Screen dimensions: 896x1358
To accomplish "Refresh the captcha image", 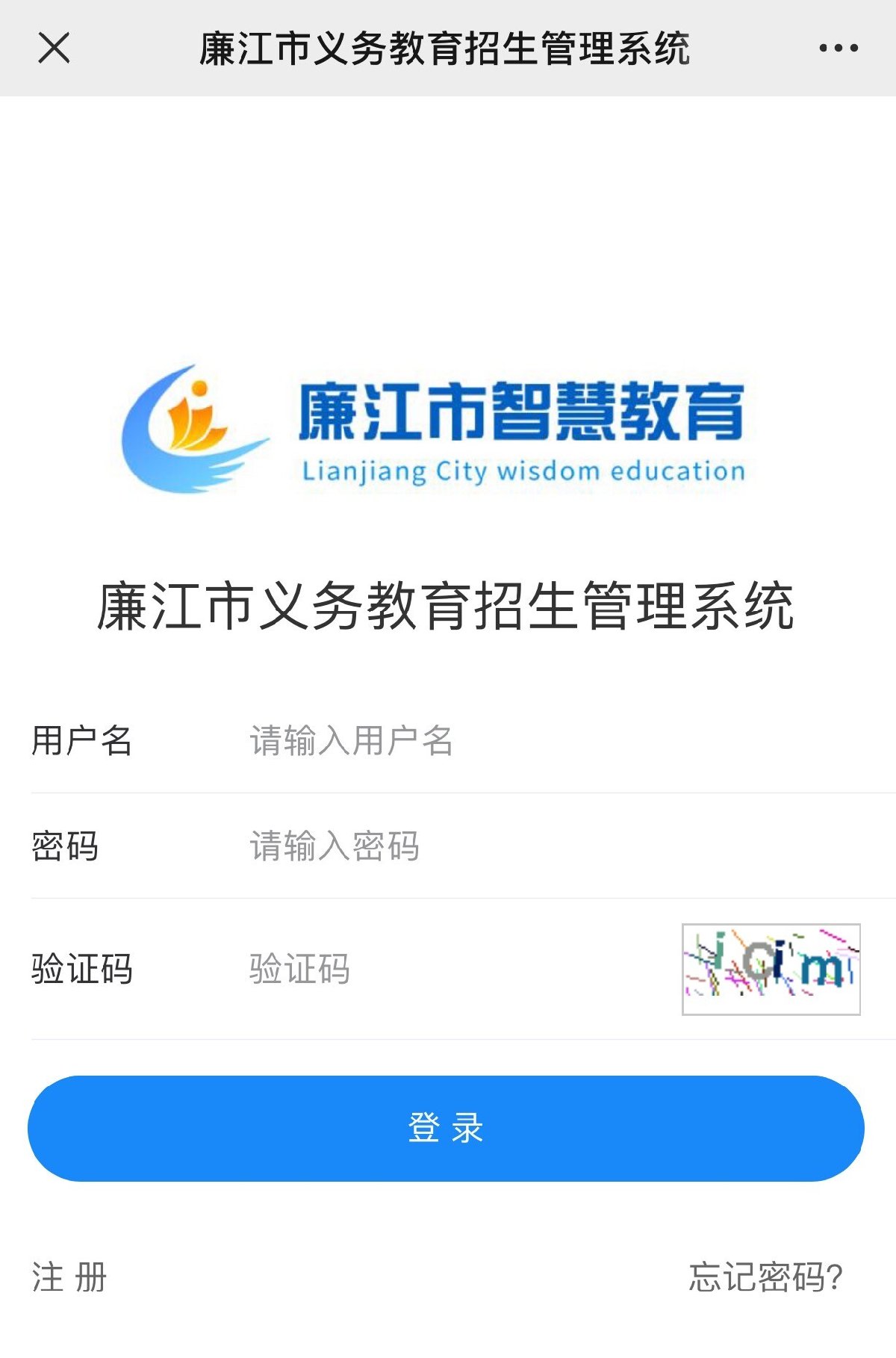I will click(771, 969).
